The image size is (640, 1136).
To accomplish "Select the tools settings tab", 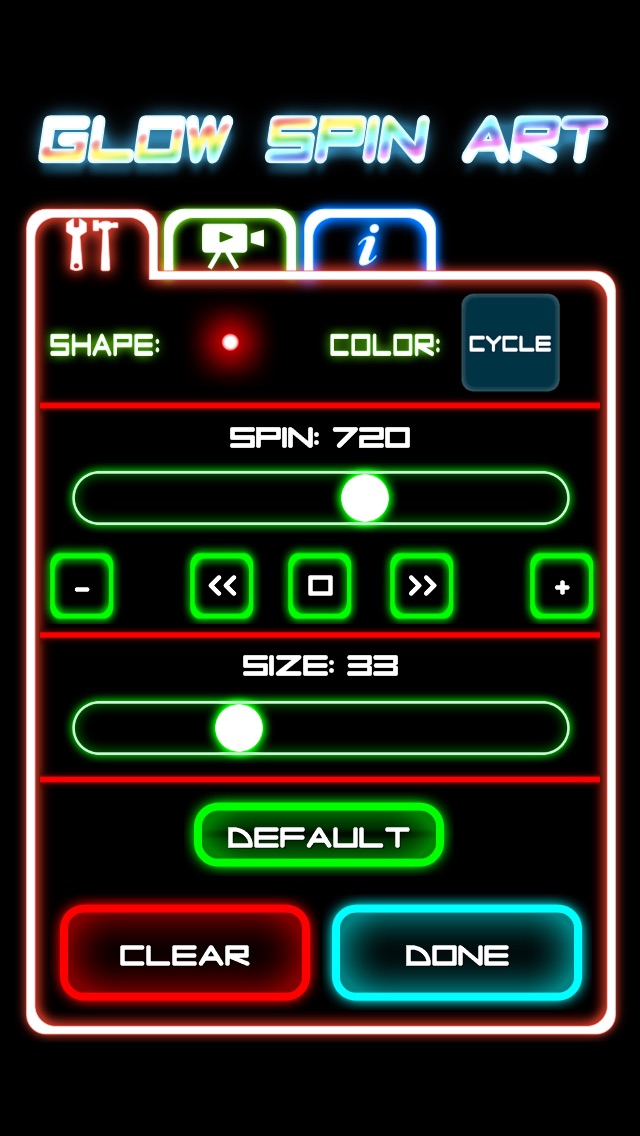I will pos(91,245).
